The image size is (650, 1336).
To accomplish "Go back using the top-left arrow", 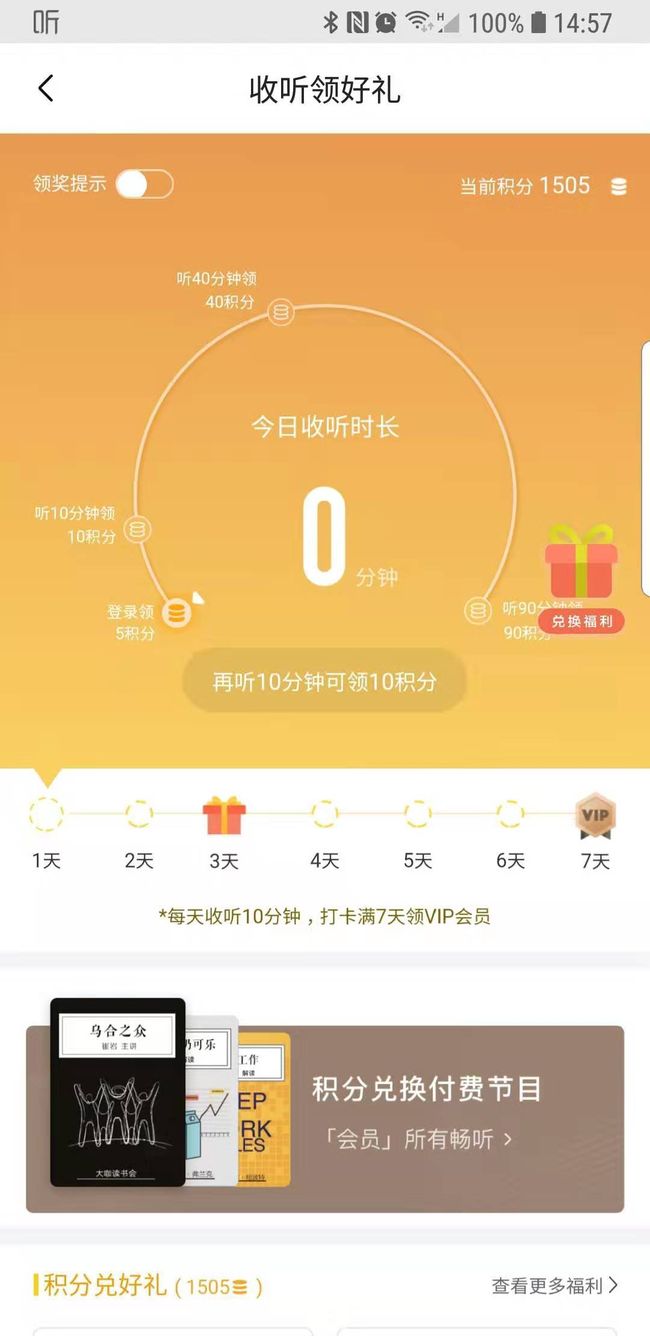I will tap(45, 89).
